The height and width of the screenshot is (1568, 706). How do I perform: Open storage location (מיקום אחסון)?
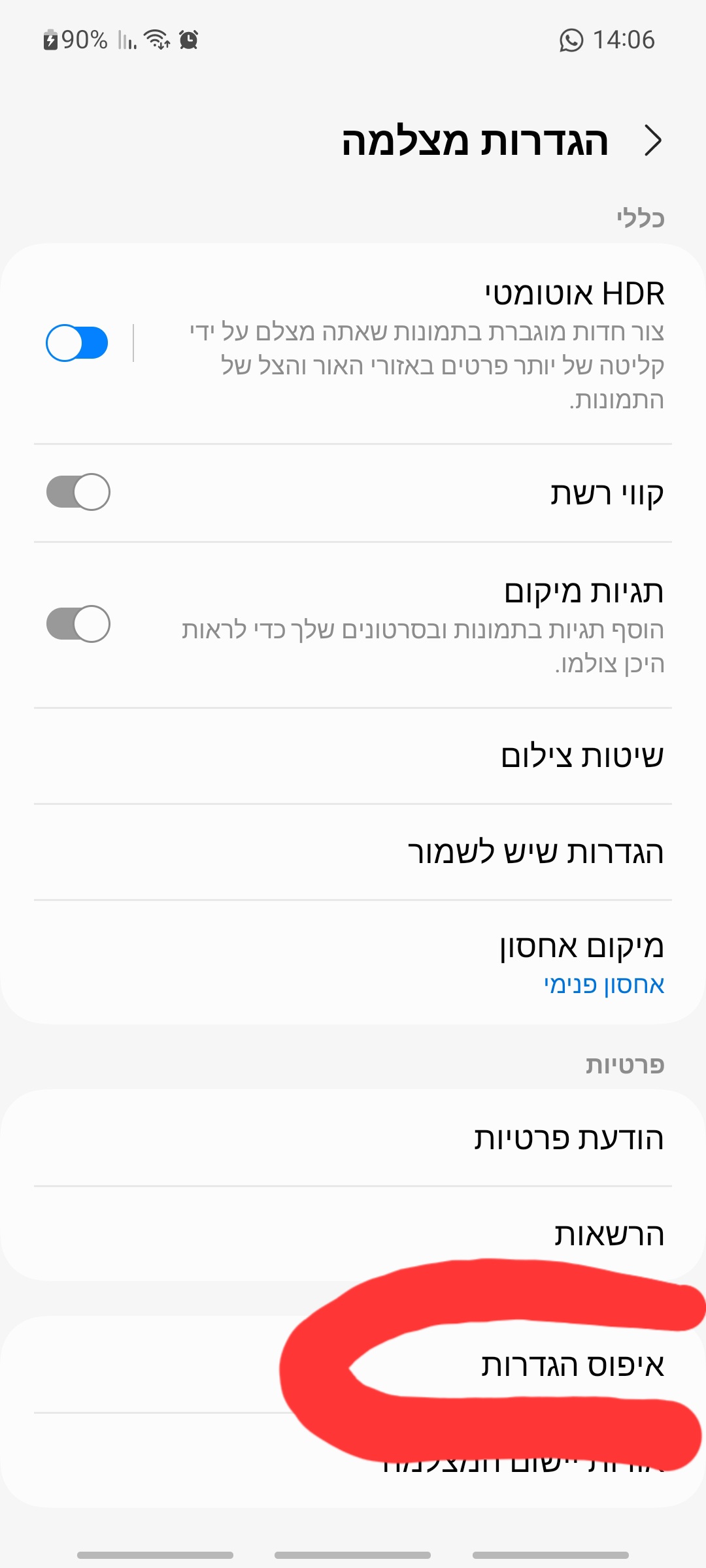(580, 961)
